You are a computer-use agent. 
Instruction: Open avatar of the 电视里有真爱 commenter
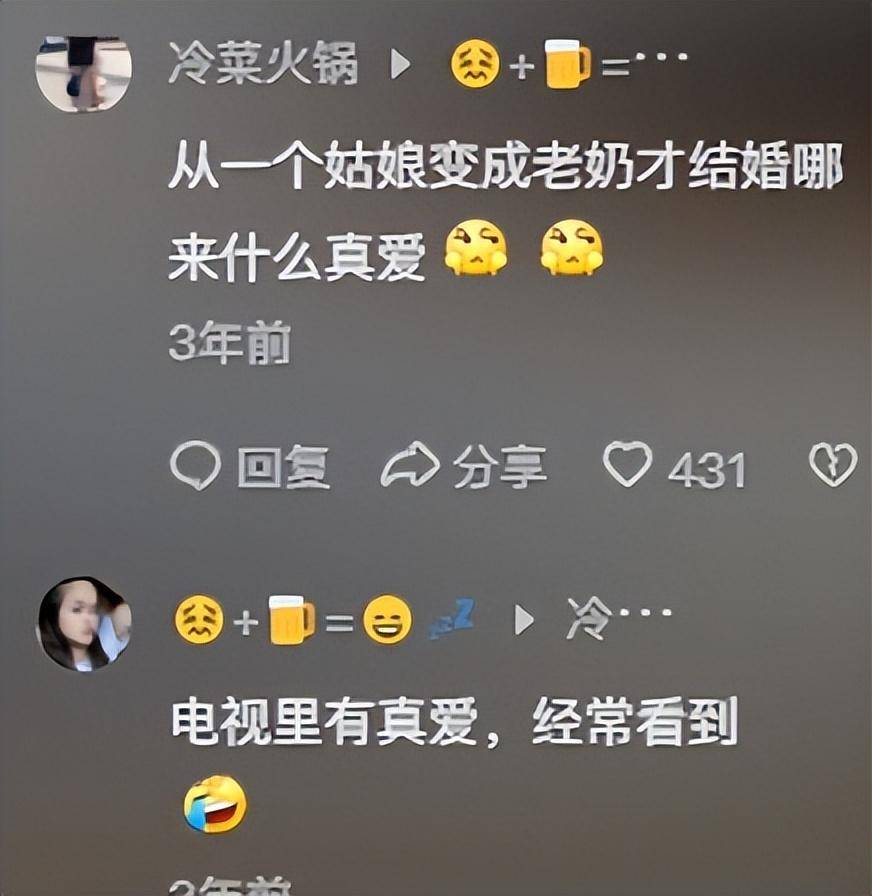pyautogui.click(x=84, y=623)
